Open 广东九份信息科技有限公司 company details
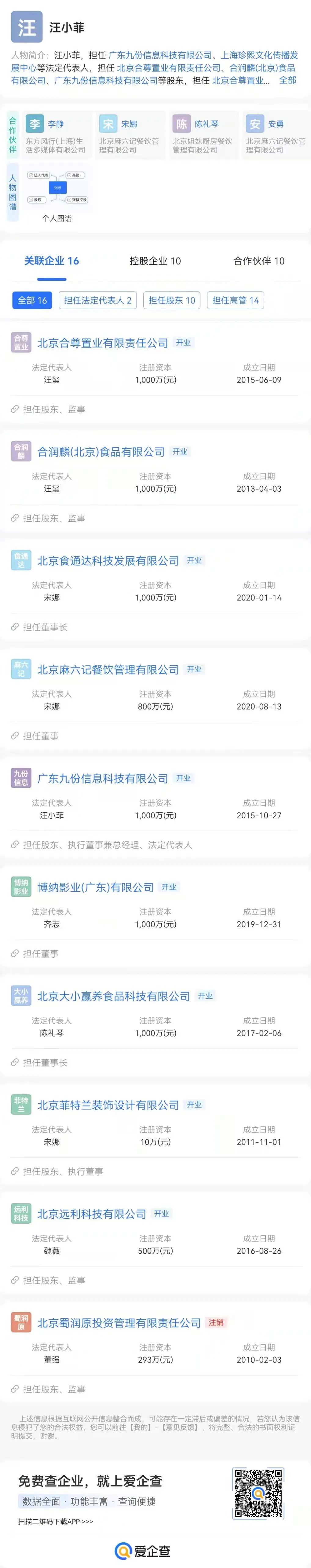Viewport: 311px width, 1568px height. [x=103, y=779]
